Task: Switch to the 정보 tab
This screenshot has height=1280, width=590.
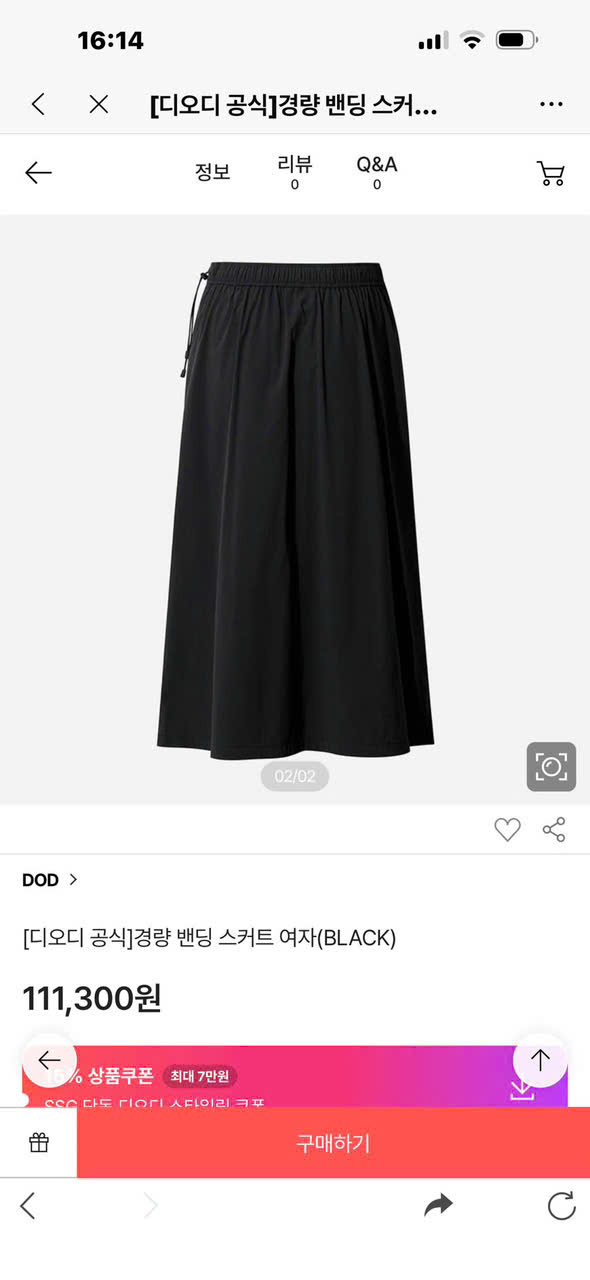Action: (213, 171)
